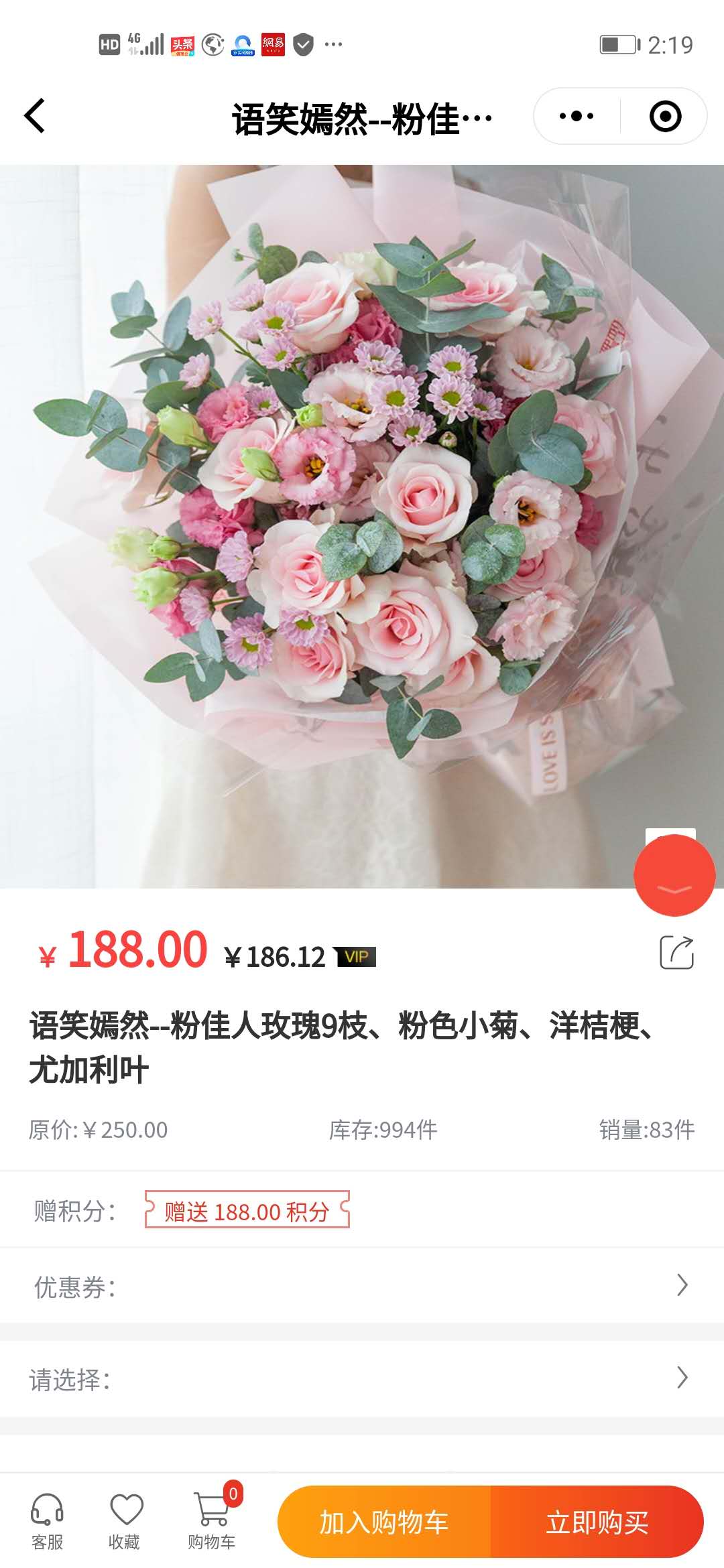Add the bouquet to 收藏 favorites
The image size is (724, 1568).
[125, 1521]
